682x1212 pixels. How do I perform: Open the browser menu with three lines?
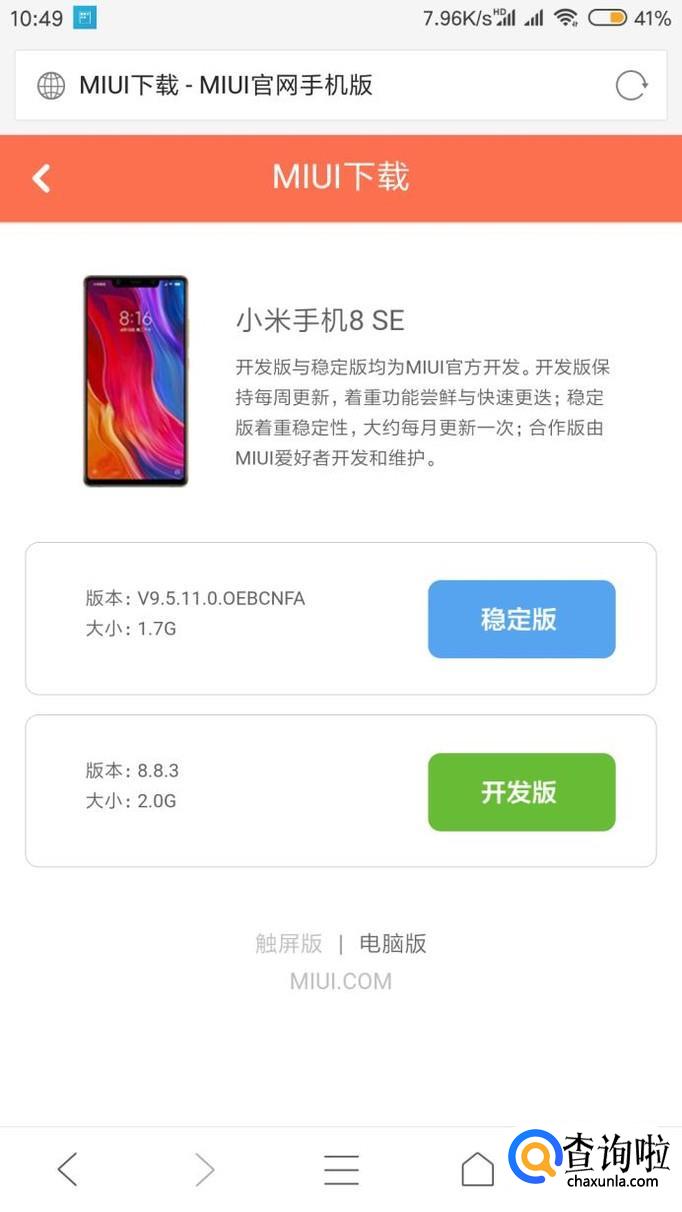(341, 1168)
